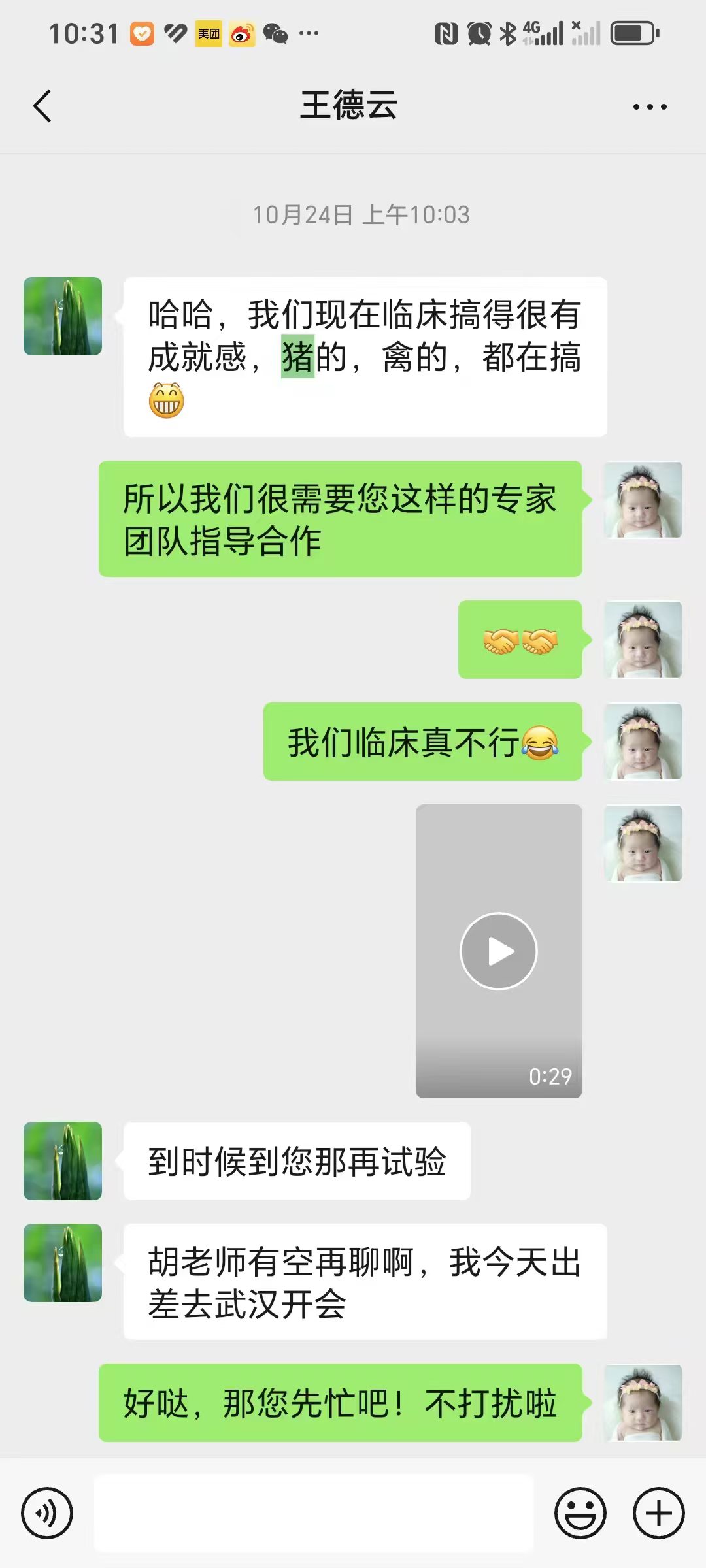Play the 0:29 video message

click(x=499, y=951)
